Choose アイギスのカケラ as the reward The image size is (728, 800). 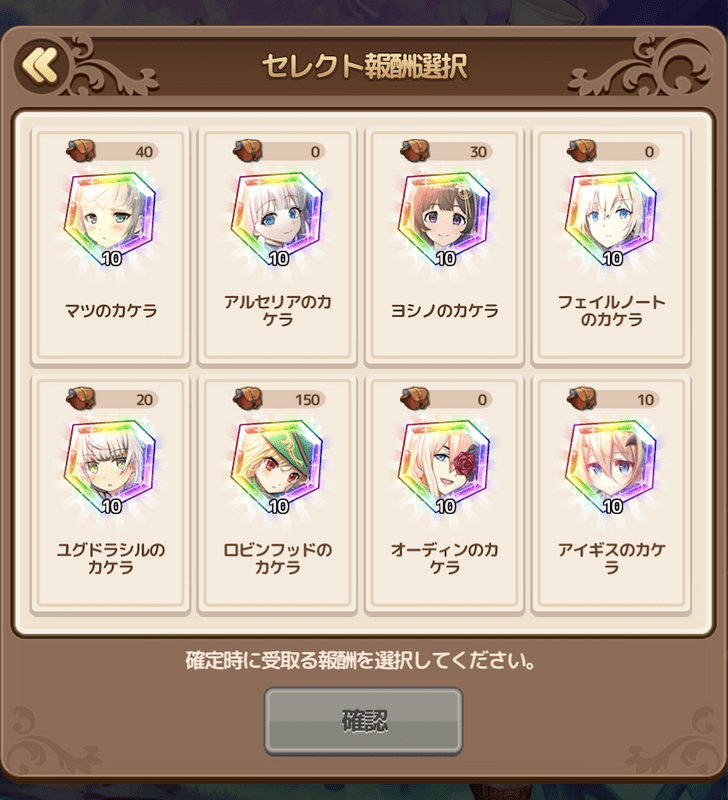point(612,491)
